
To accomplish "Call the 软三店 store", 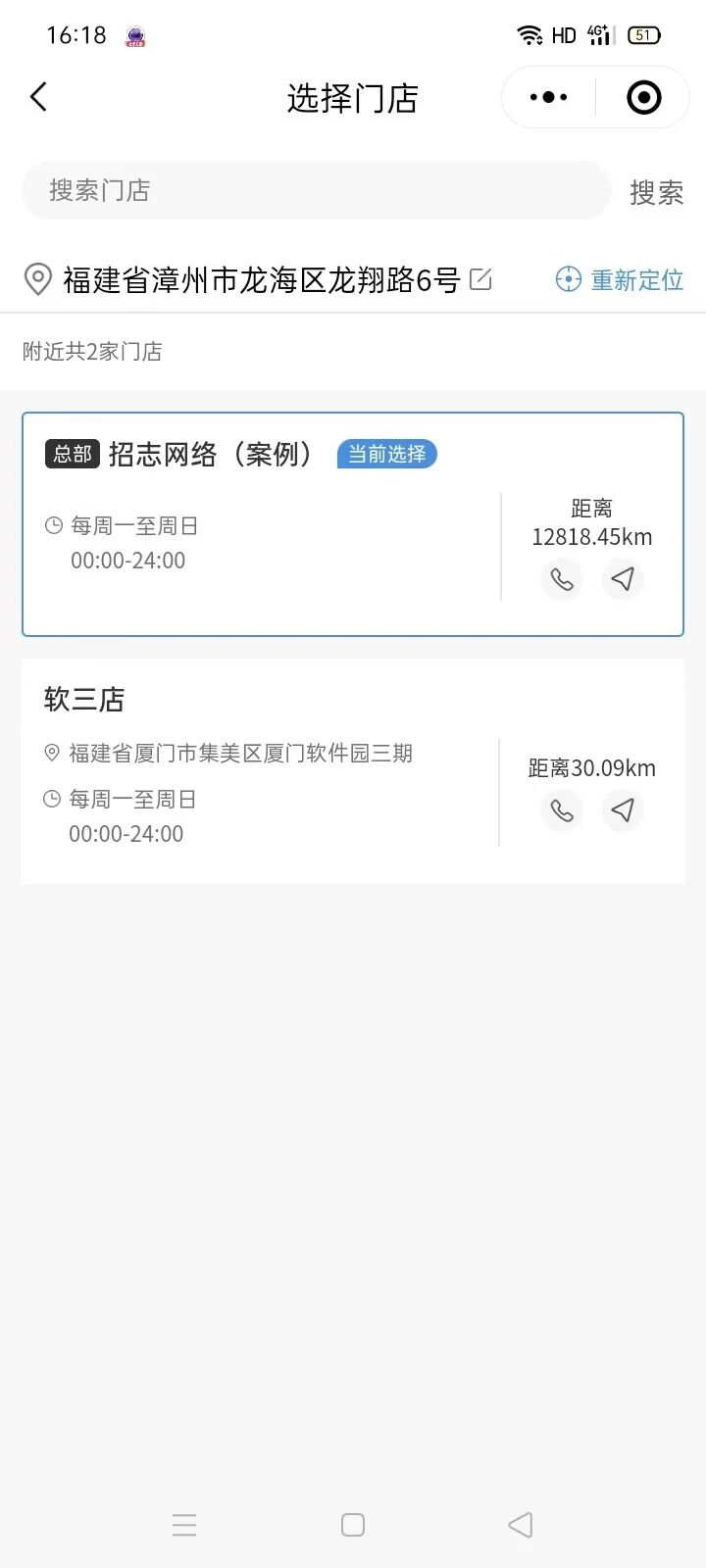I will pos(562,810).
